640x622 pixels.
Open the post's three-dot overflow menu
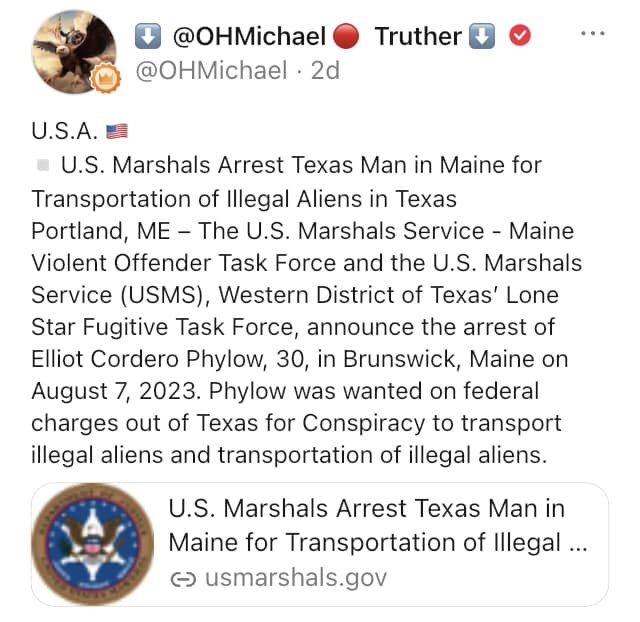click(593, 34)
